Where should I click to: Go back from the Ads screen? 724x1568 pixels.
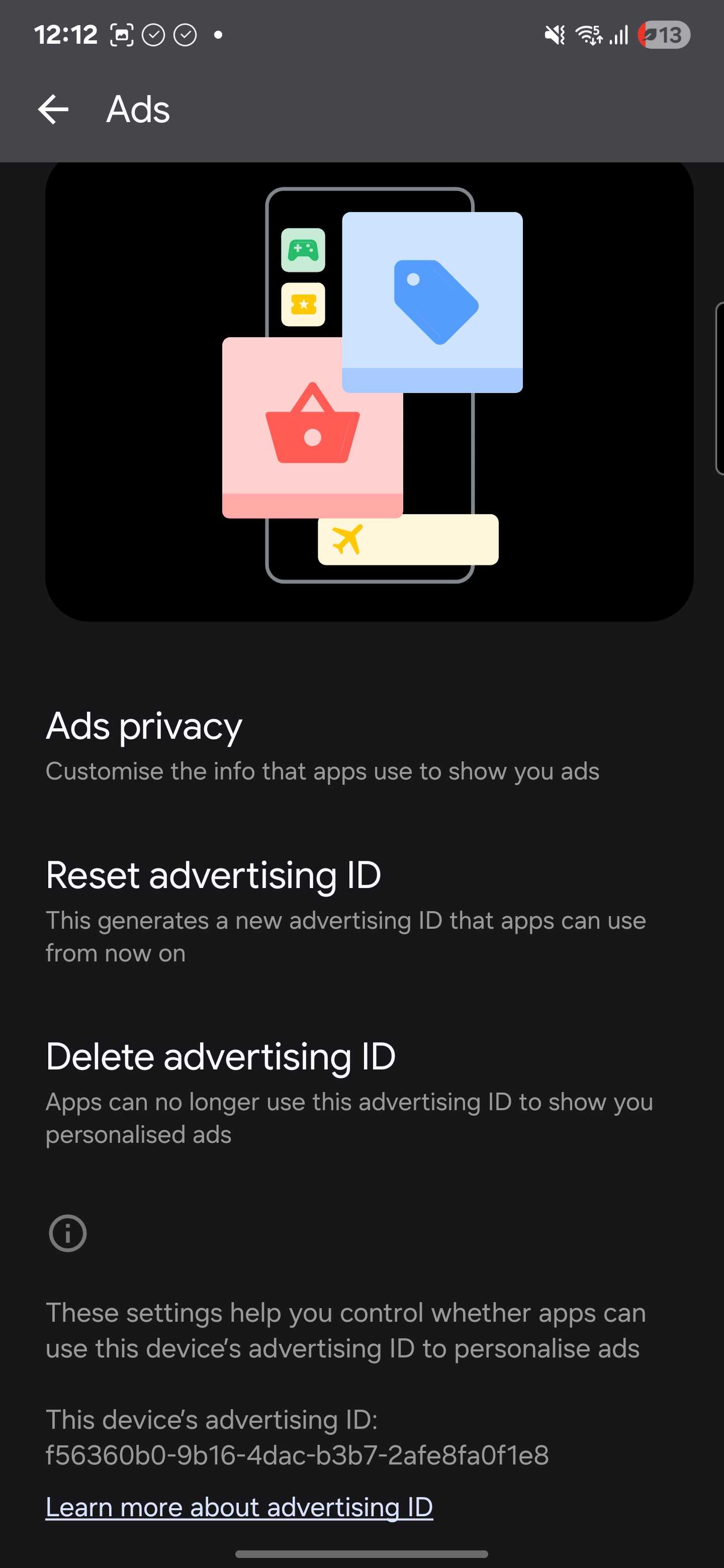[54, 110]
